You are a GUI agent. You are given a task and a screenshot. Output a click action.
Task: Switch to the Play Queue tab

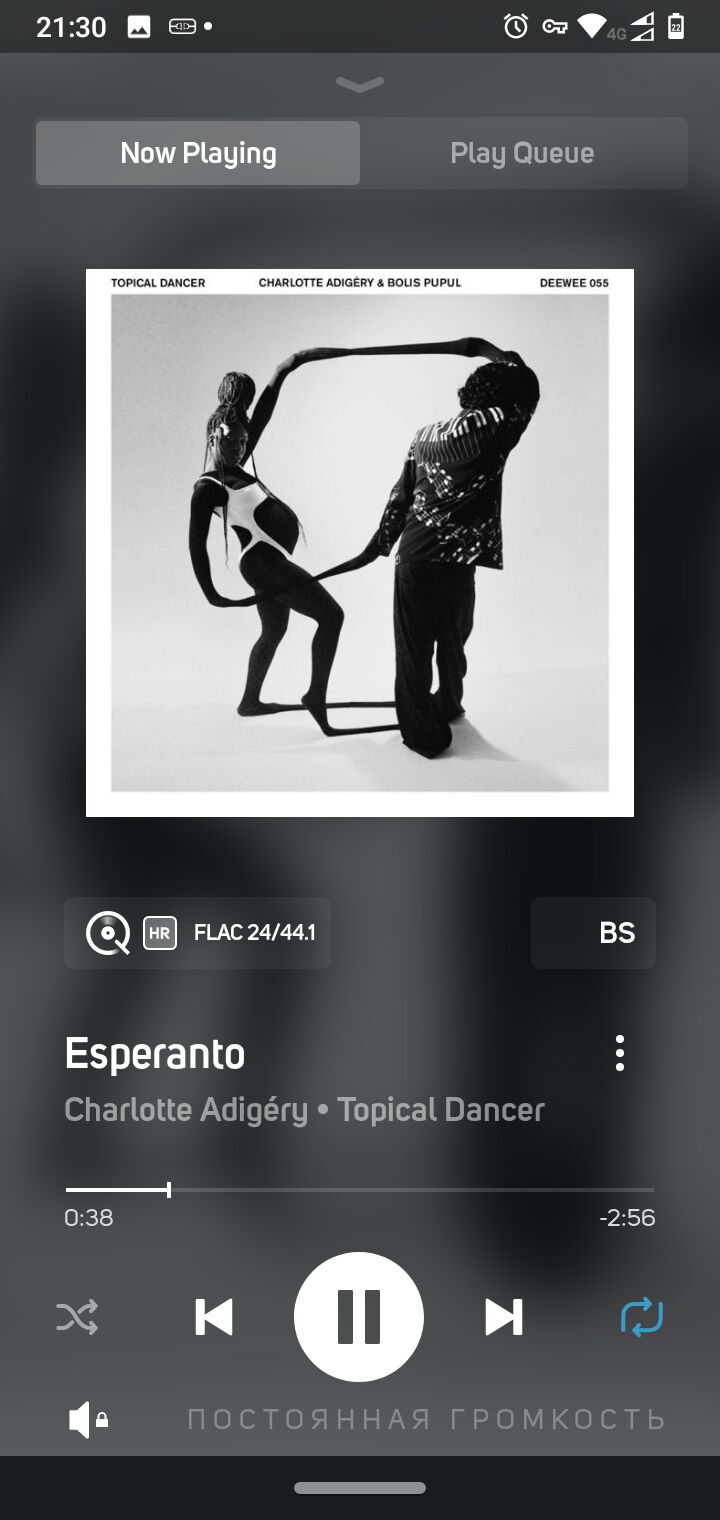click(522, 153)
